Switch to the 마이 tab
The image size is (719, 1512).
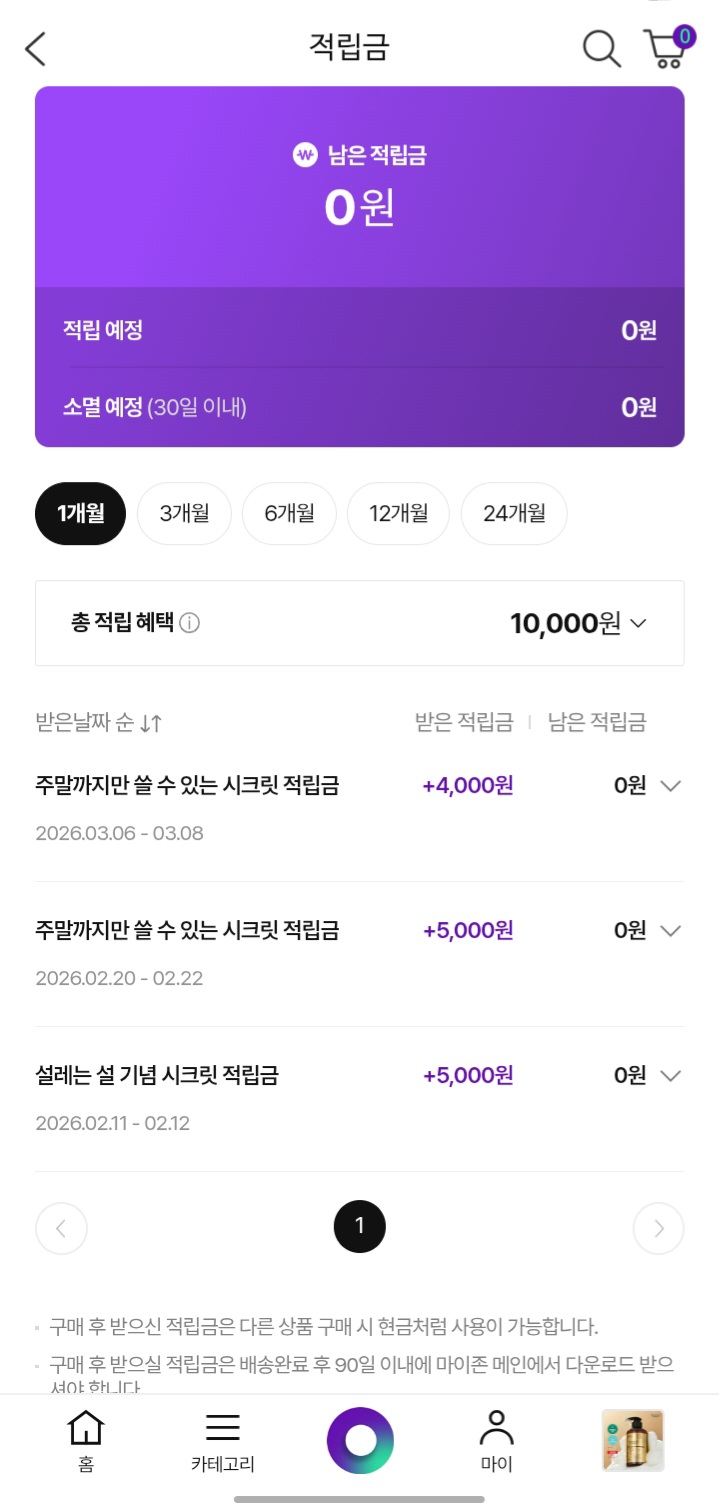496,1442
